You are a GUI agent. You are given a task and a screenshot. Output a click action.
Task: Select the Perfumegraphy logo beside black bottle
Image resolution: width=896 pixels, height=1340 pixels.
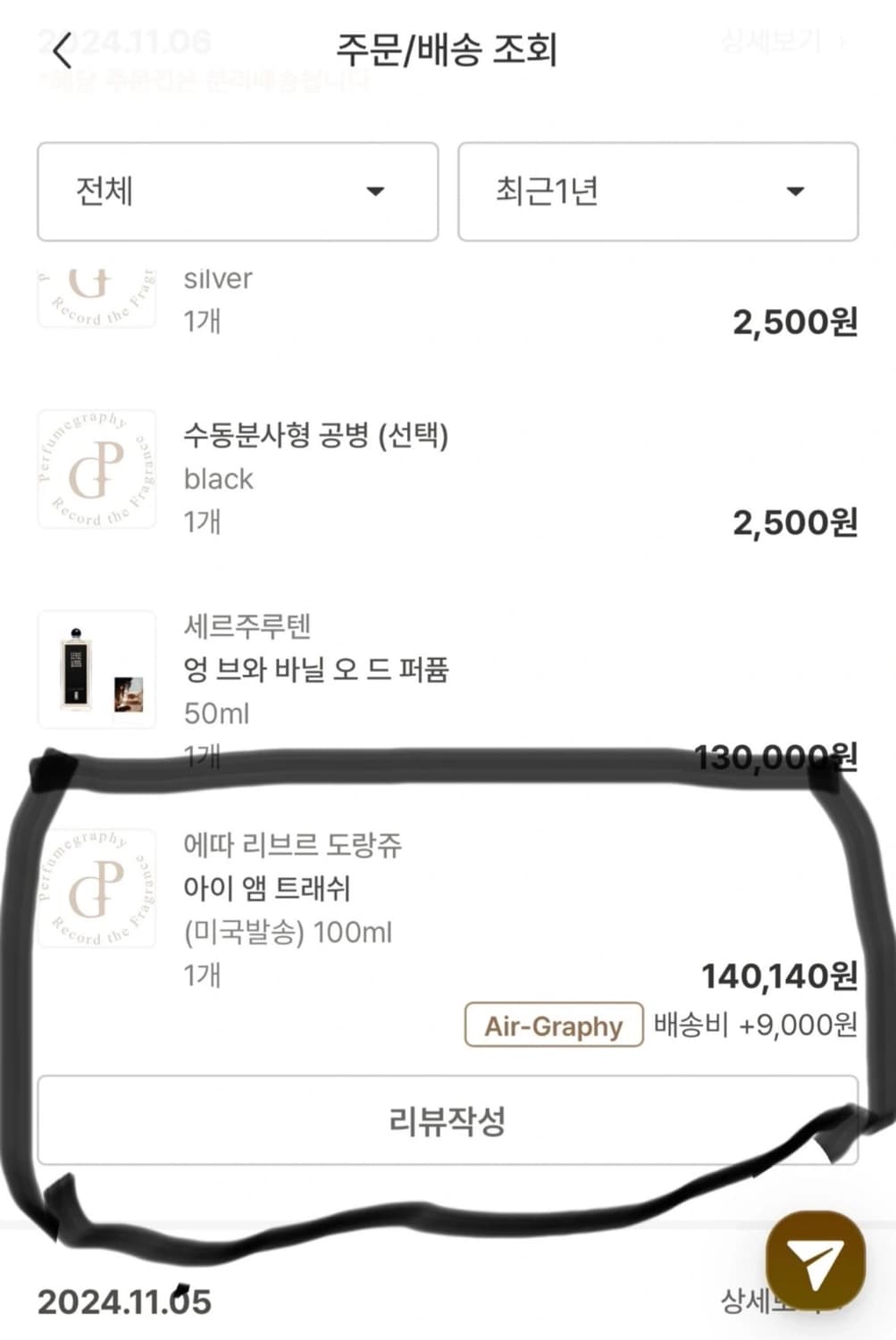[x=96, y=468]
